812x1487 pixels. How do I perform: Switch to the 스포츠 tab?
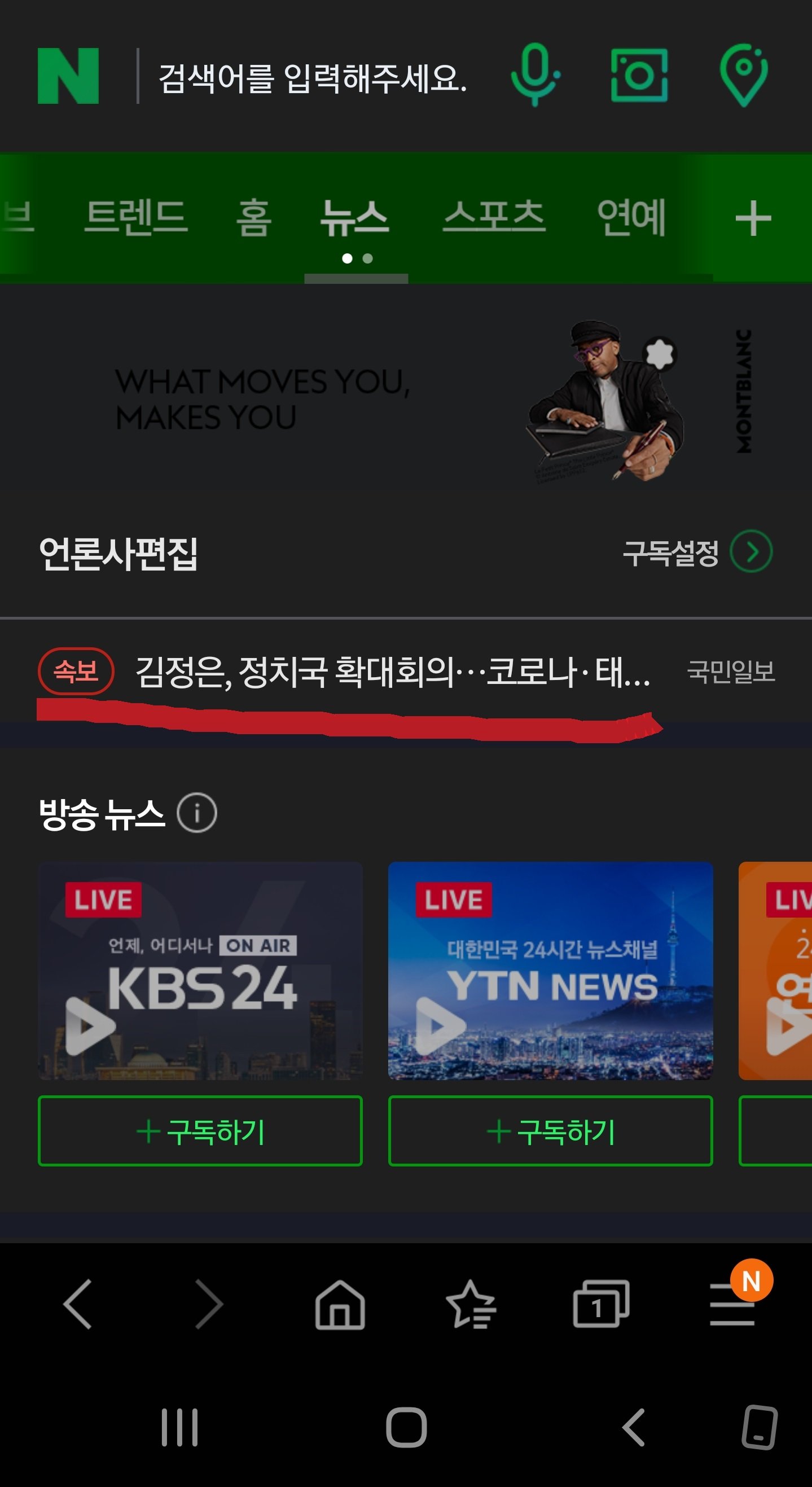click(x=493, y=217)
